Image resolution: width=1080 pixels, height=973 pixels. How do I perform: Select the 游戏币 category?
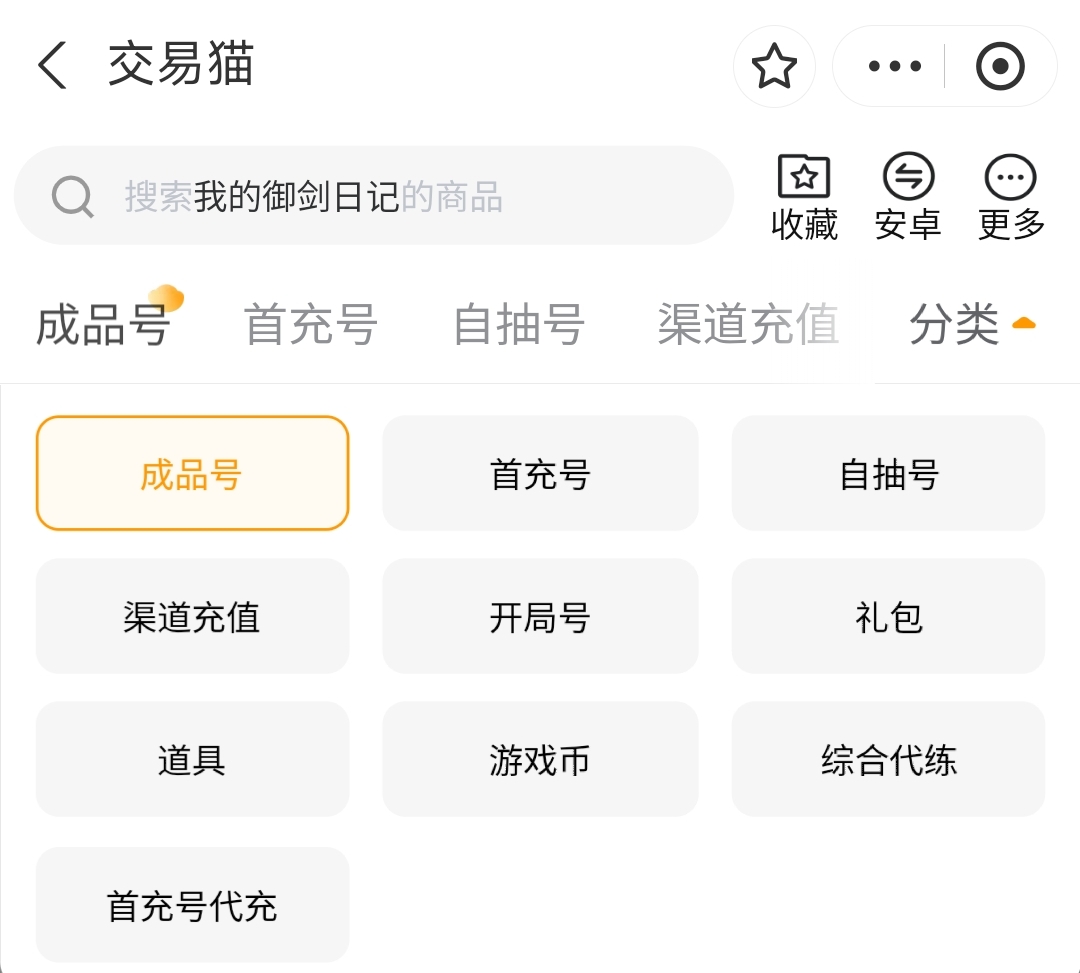point(540,759)
